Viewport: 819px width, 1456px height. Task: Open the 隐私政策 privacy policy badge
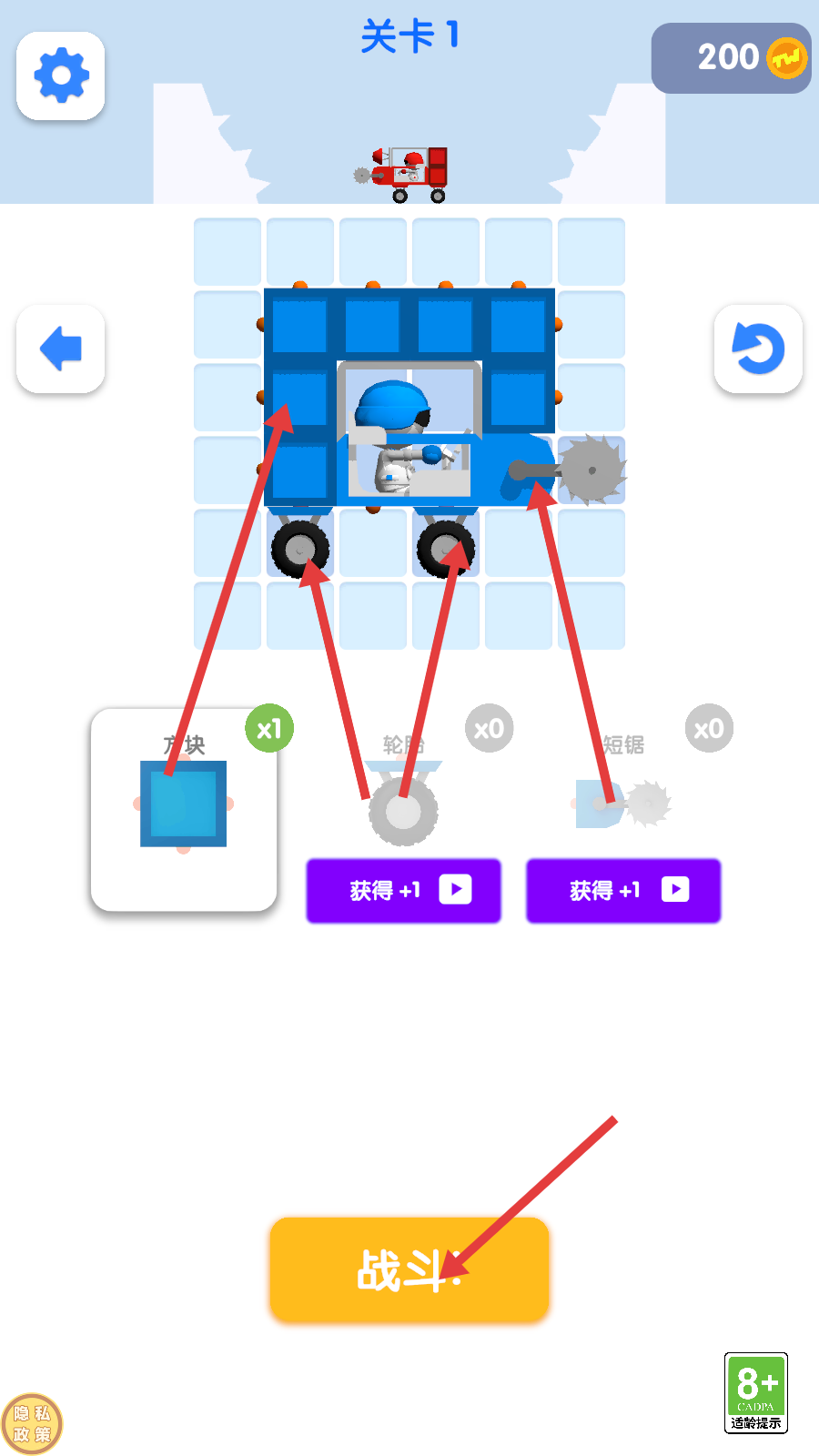pos(32,1423)
